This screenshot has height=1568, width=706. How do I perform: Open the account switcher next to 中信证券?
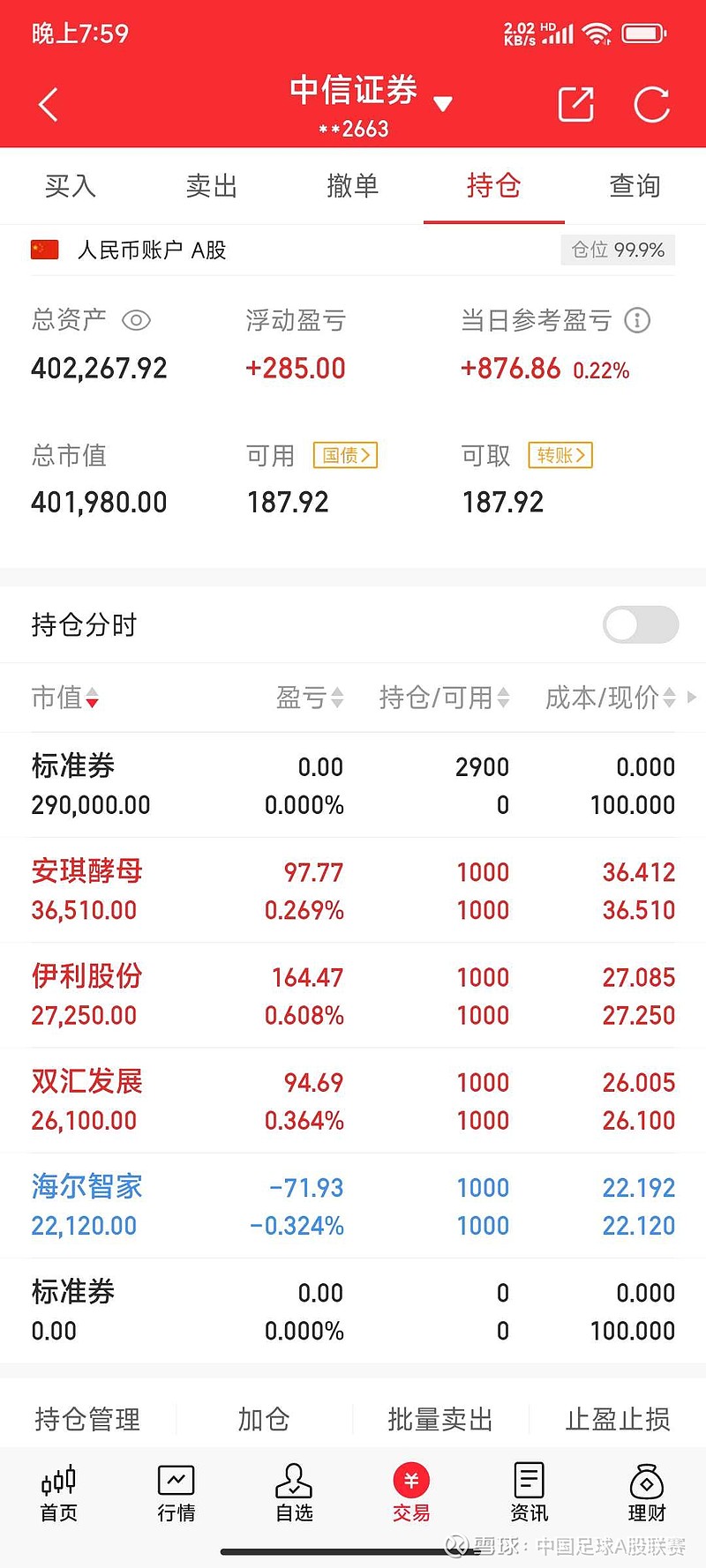pos(444,101)
